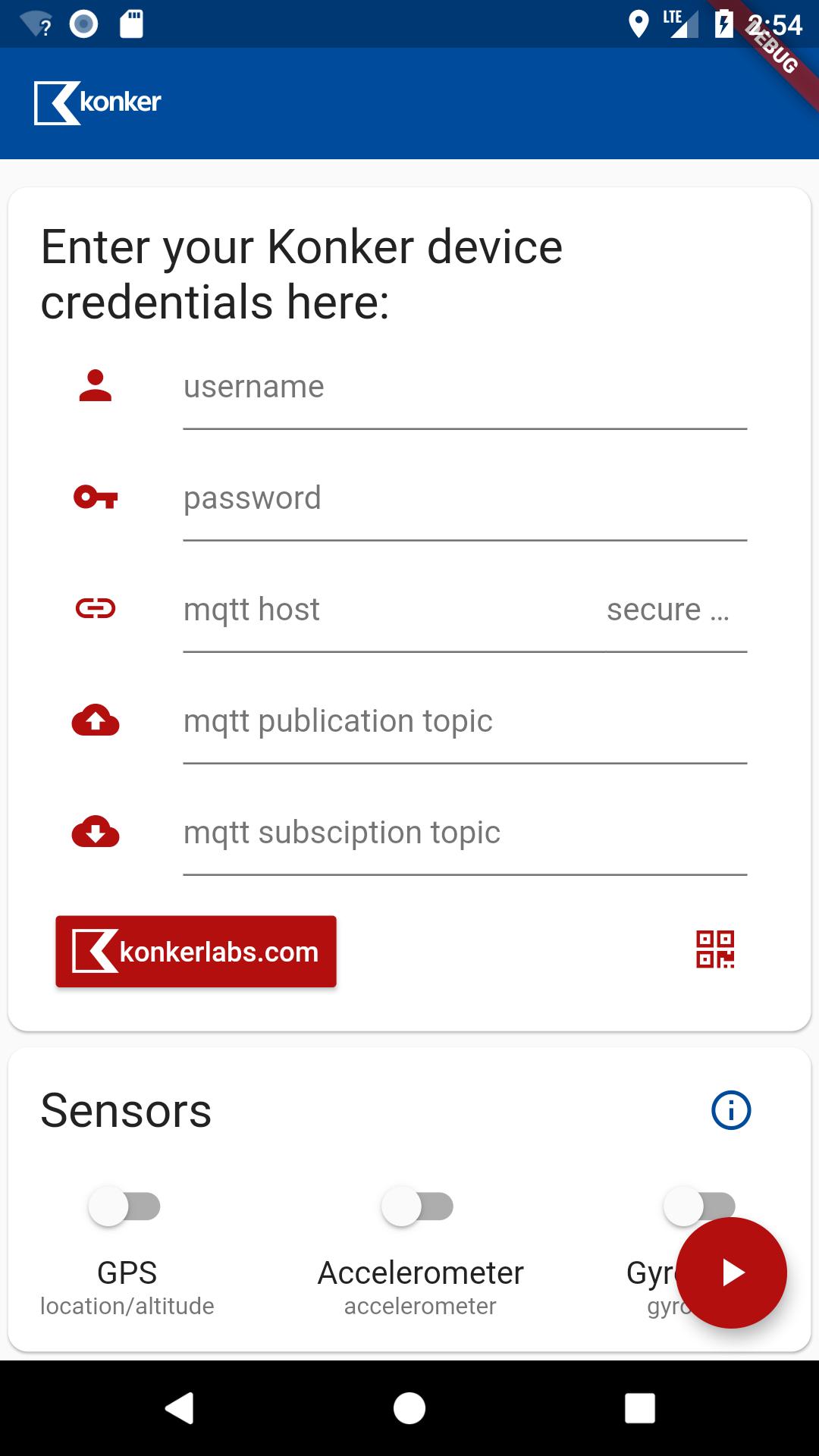819x1456 pixels.
Task: Open the secure connection dropdown
Action: (669, 609)
